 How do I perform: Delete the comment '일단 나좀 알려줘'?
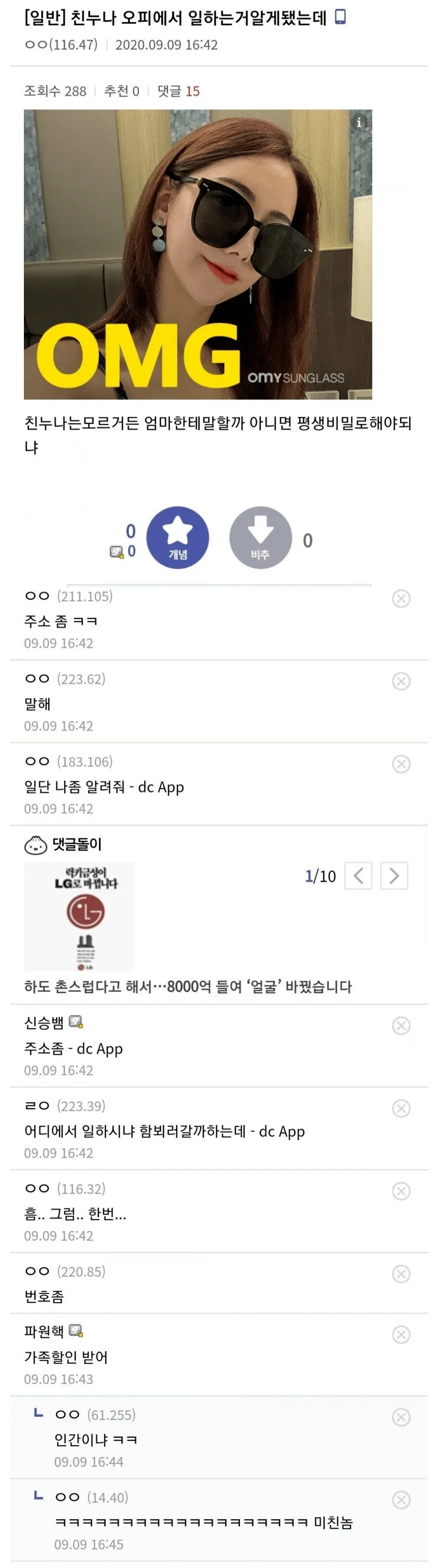point(401,765)
